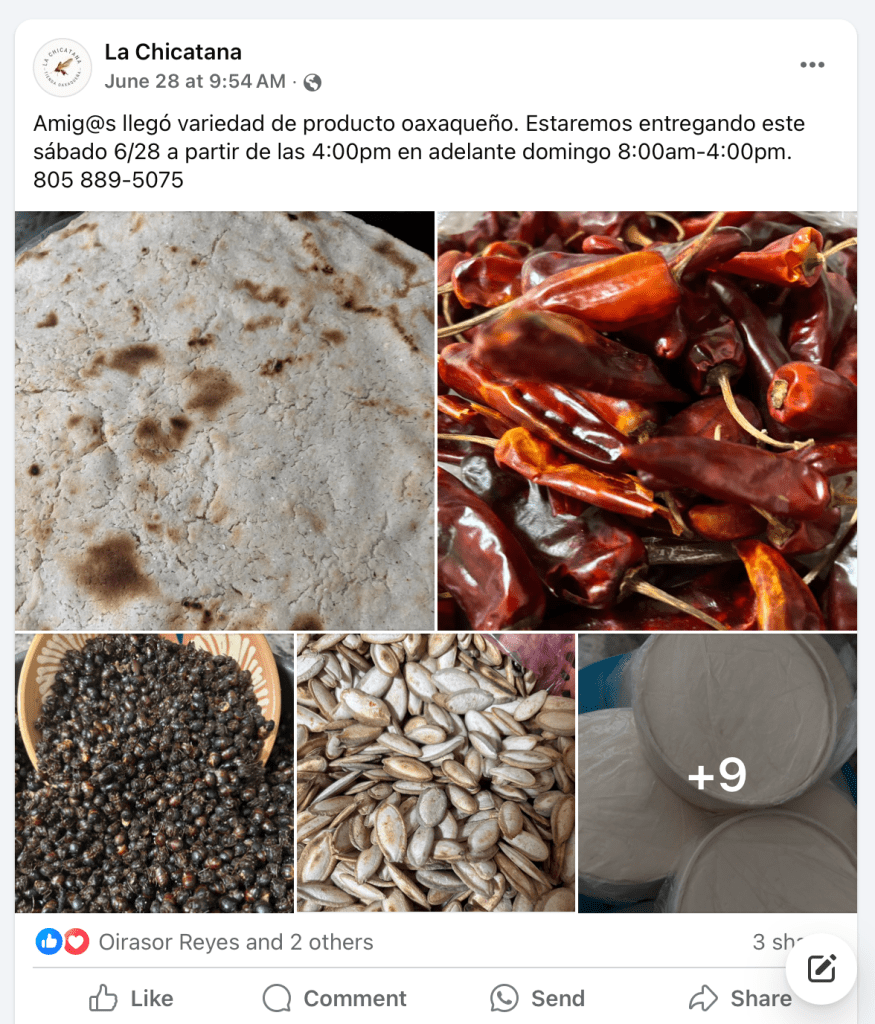Share this post

(x=741, y=998)
